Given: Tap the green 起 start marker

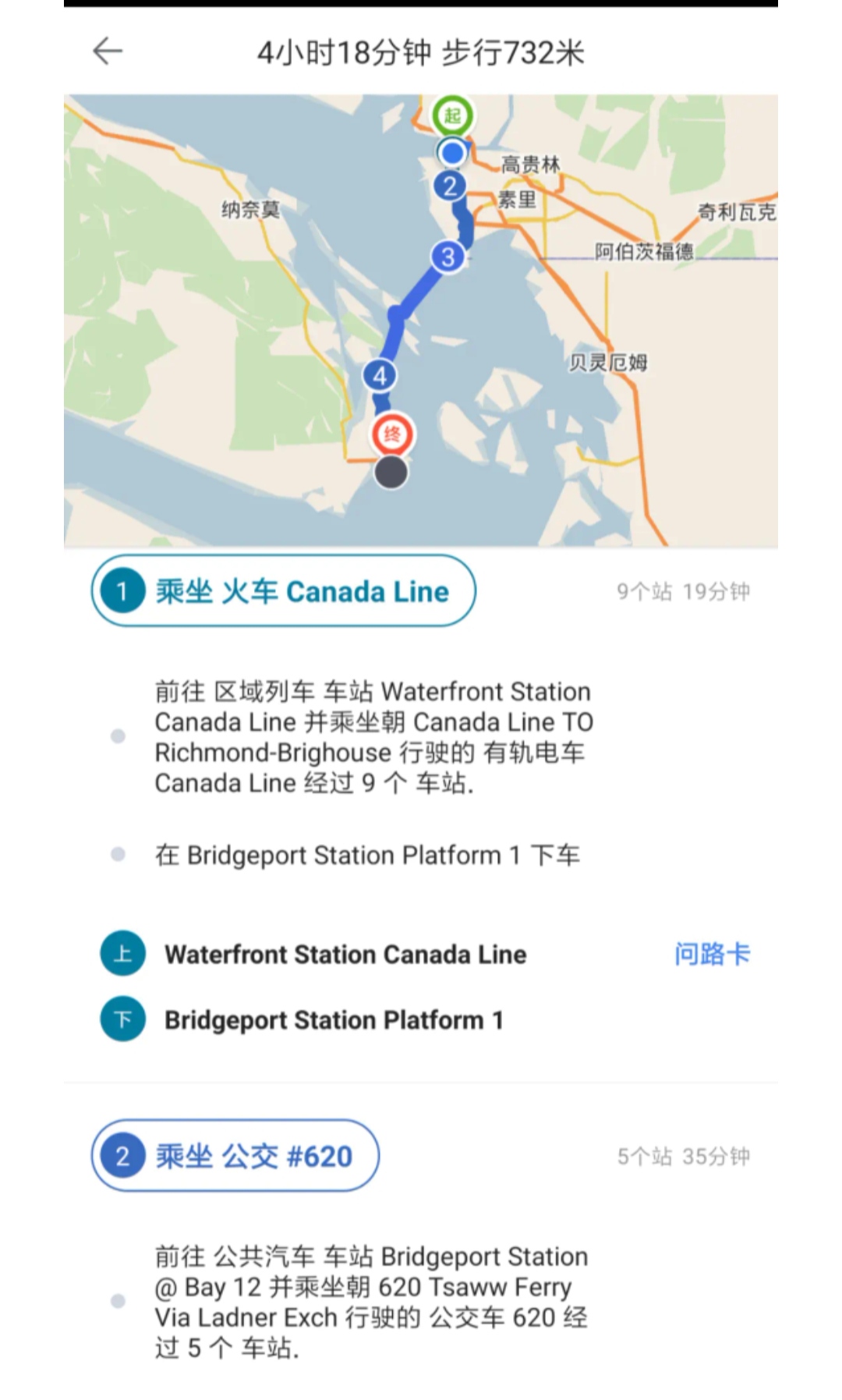Looking at the screenshot, I should 453,115.
